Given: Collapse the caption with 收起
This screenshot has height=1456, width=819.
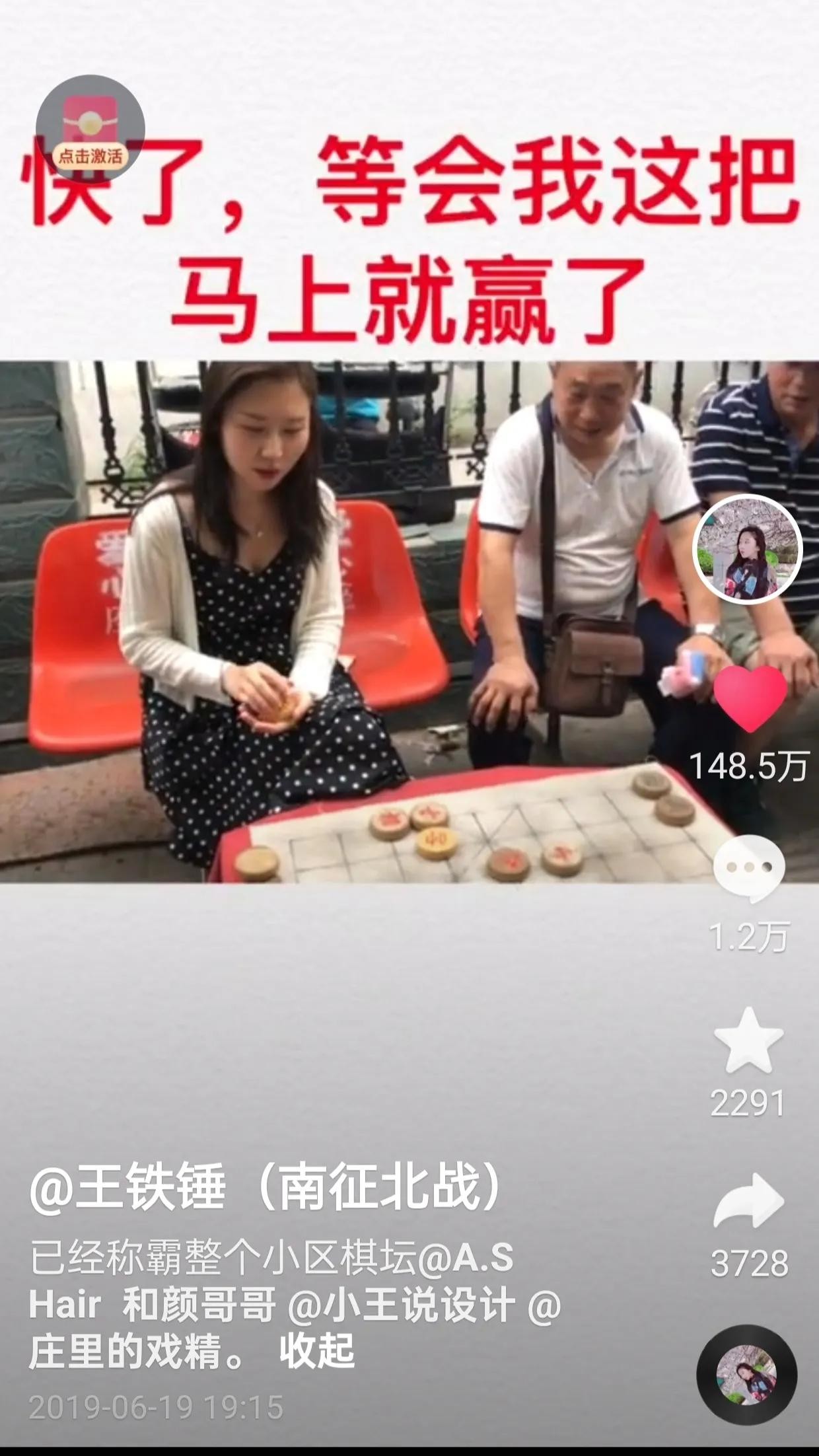Looking at the screenshot, I should [316, 1350].
